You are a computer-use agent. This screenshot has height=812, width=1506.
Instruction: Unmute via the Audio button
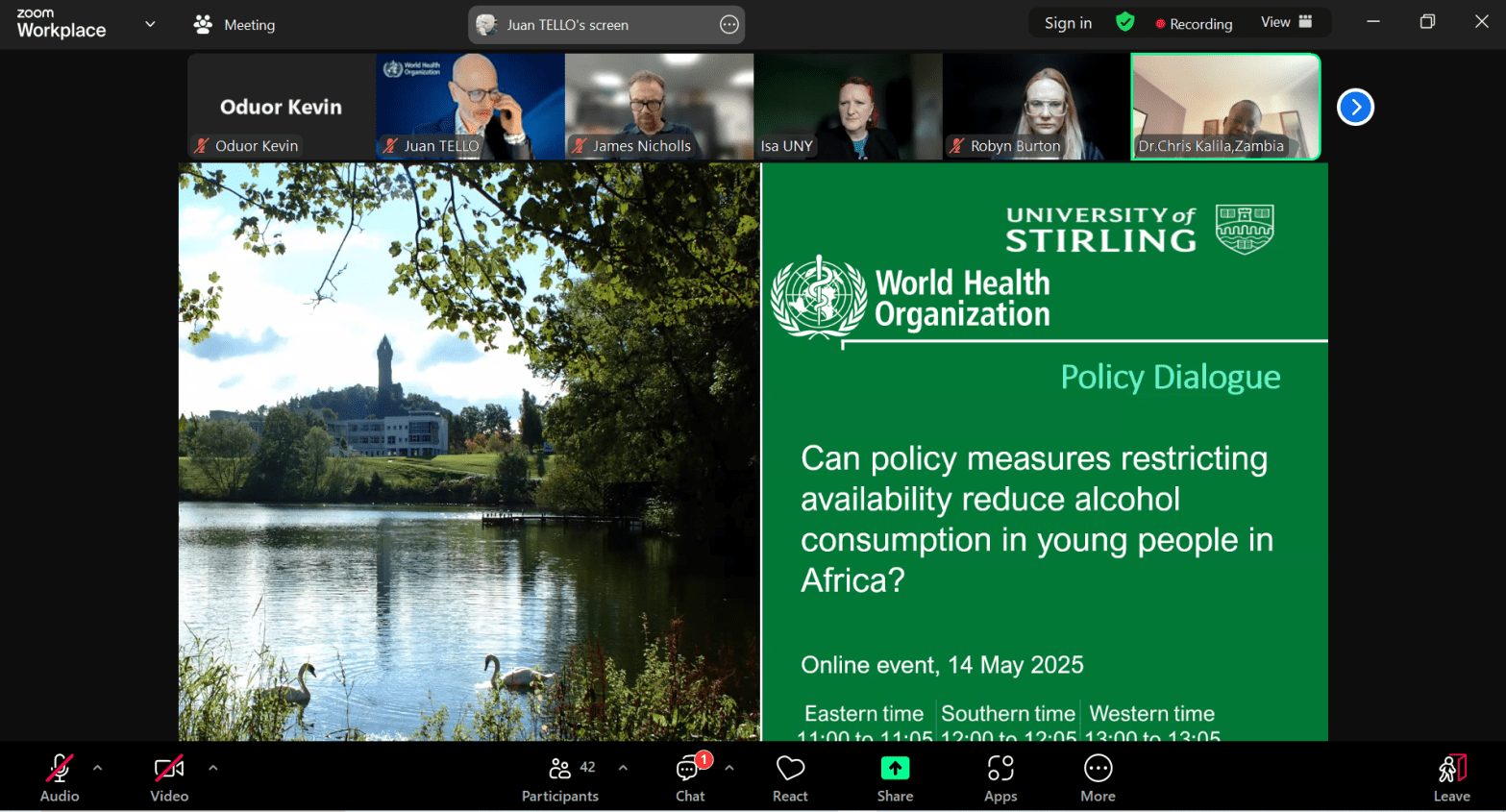59,776
